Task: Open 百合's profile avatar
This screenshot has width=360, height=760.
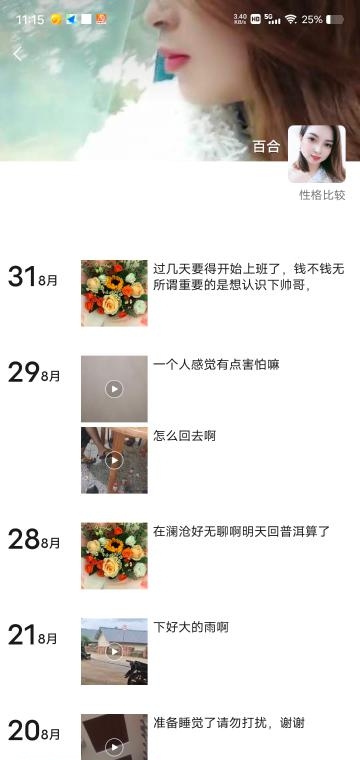Action: (317, 154)
